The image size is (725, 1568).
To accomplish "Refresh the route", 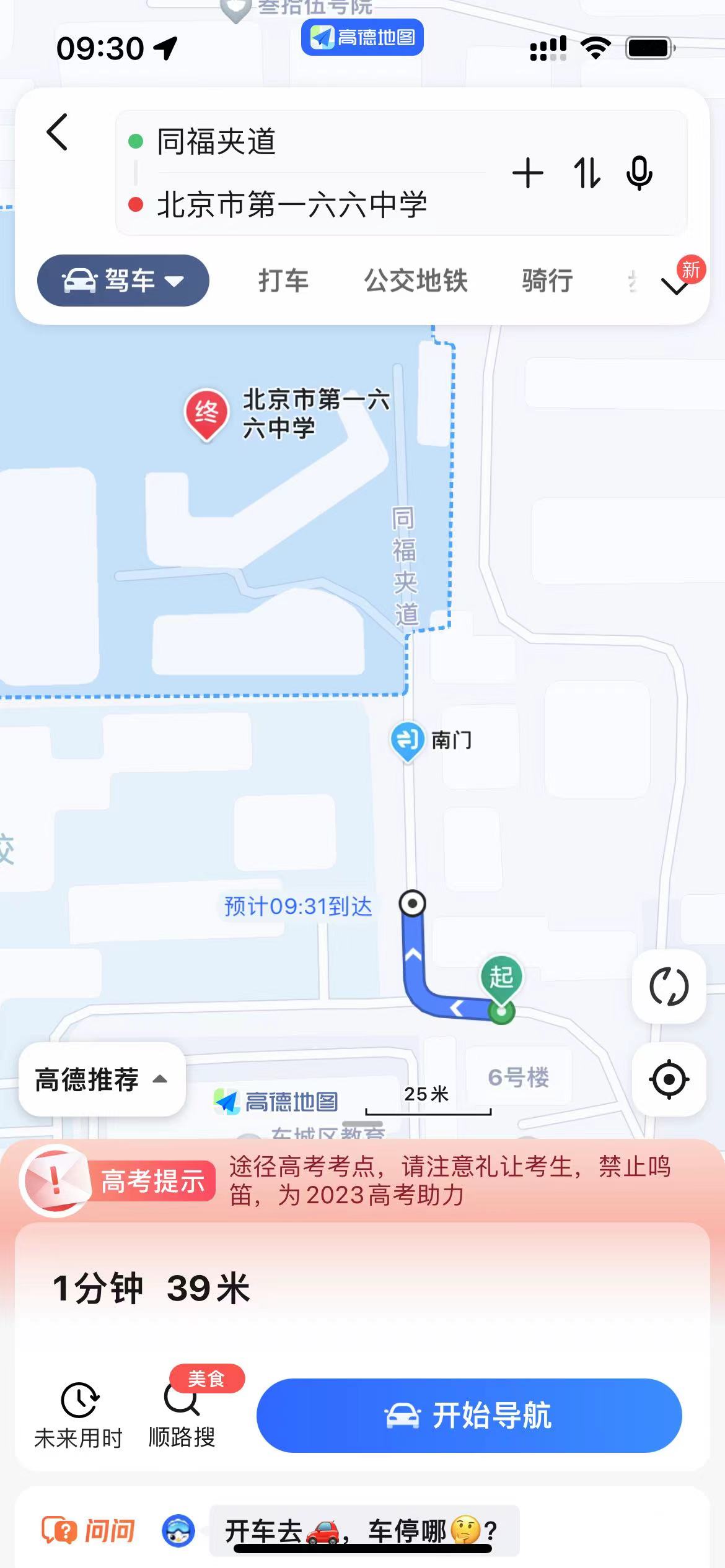I will (669, 986).
